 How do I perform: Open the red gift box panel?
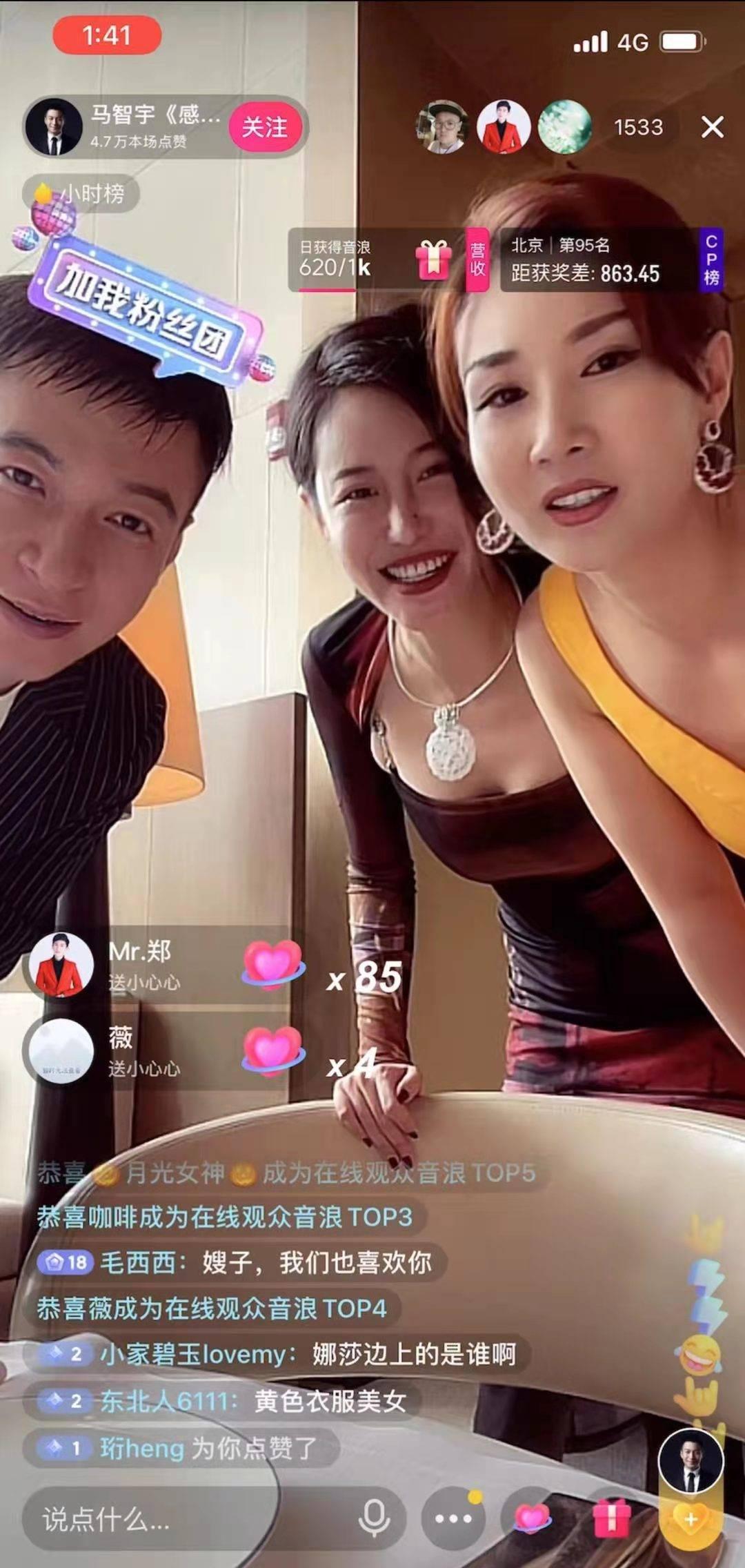(611, 1518)
